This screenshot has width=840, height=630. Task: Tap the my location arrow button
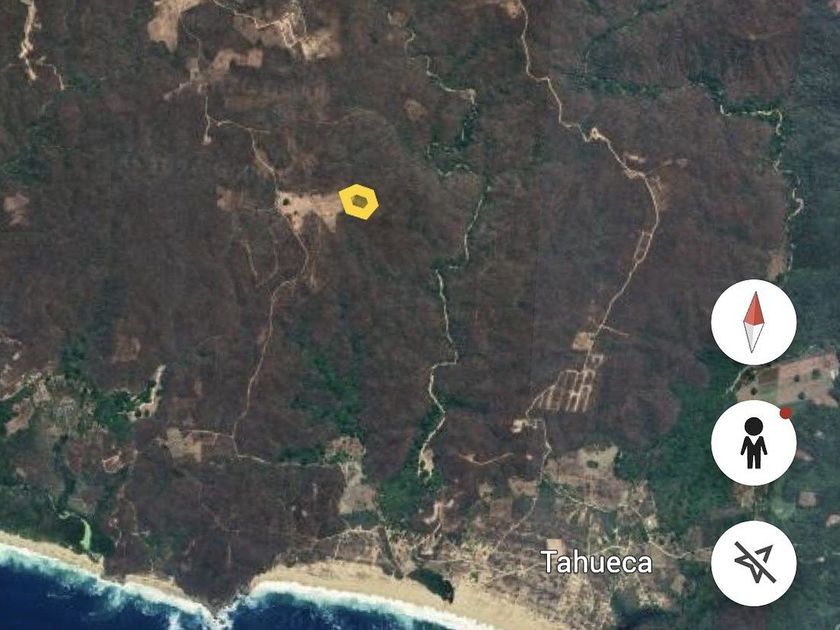(753, 563)
